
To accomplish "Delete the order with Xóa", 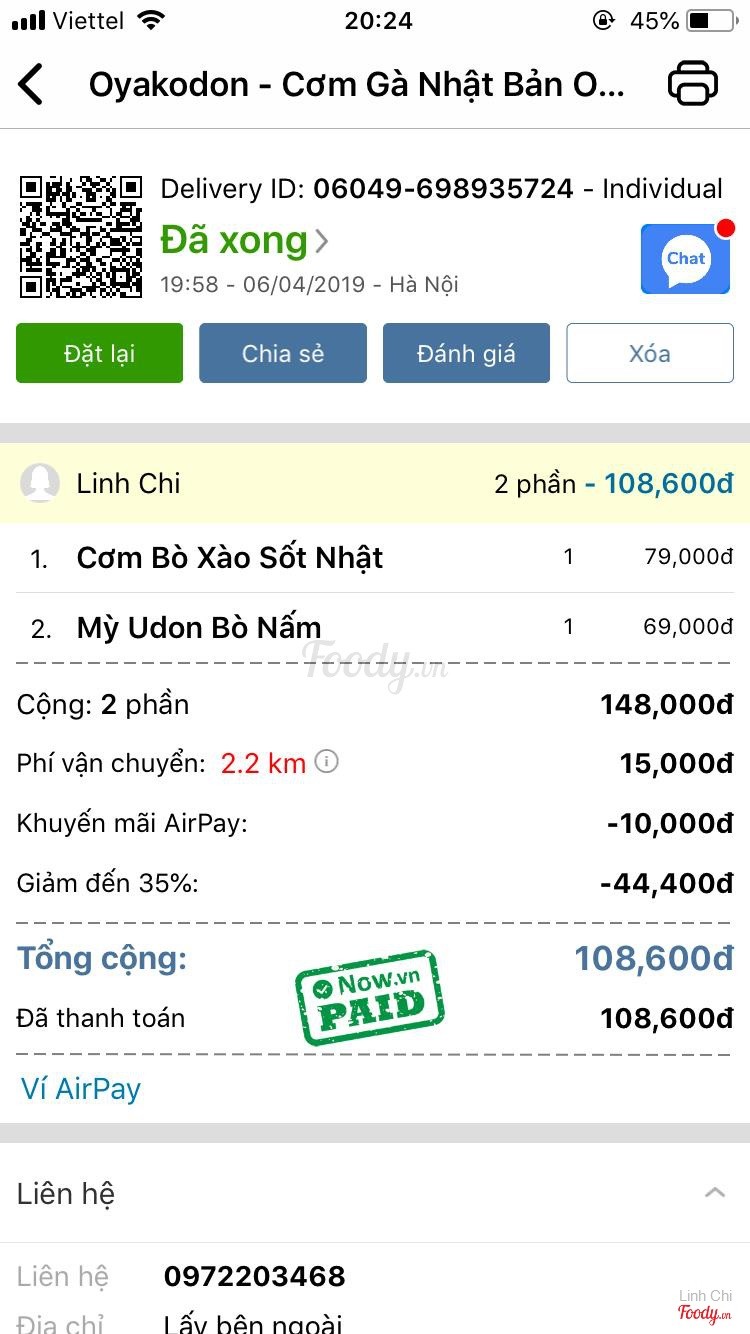I will (650, 353).
